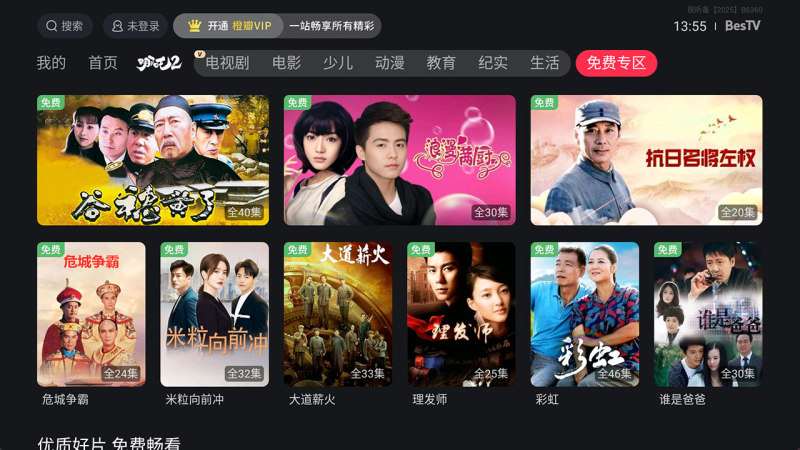The width and height of the screenshot is (800, 450).
Task: Switch to the 动漫 tab
Action: tap(390, 63)
